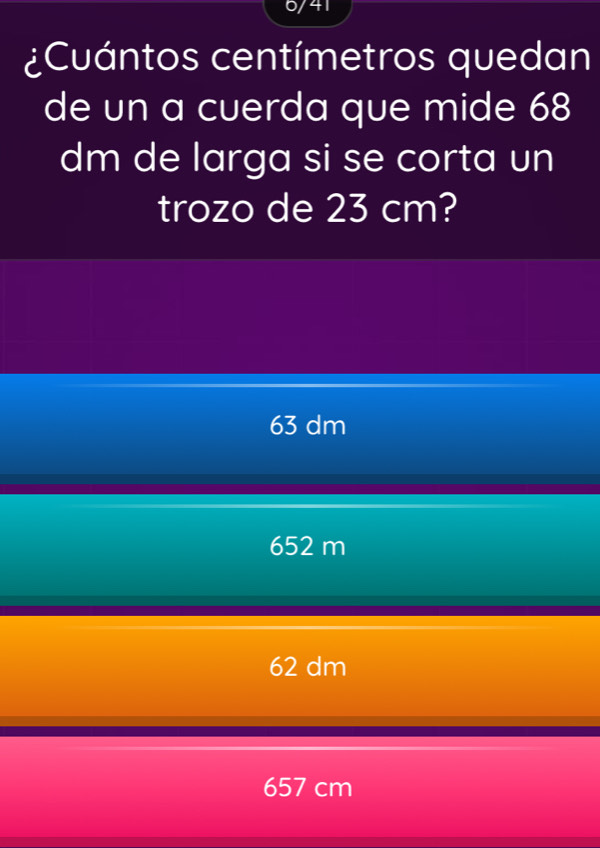
Task: Pick the 62 dm answer
Action: click(x=300, y=666)
